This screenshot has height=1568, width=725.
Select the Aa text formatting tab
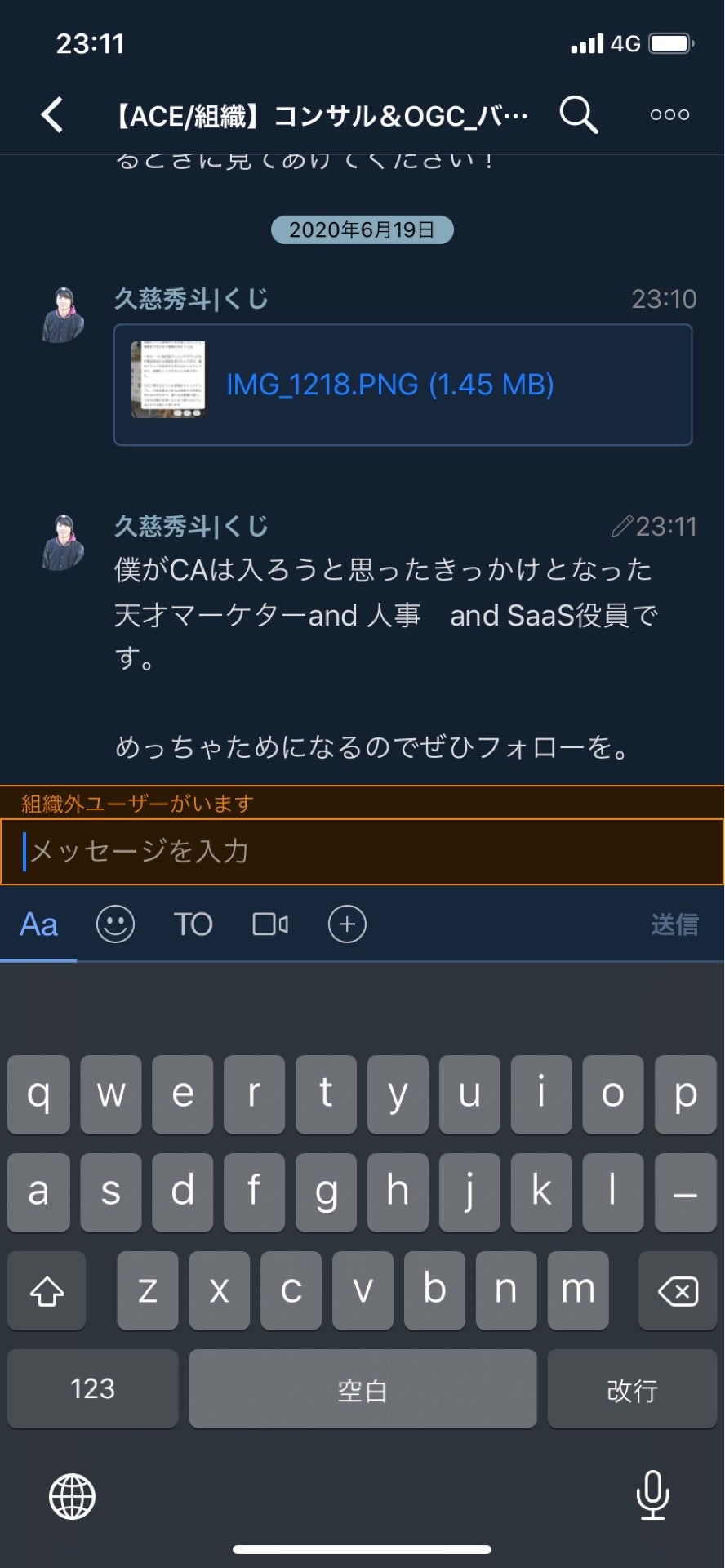38,924
